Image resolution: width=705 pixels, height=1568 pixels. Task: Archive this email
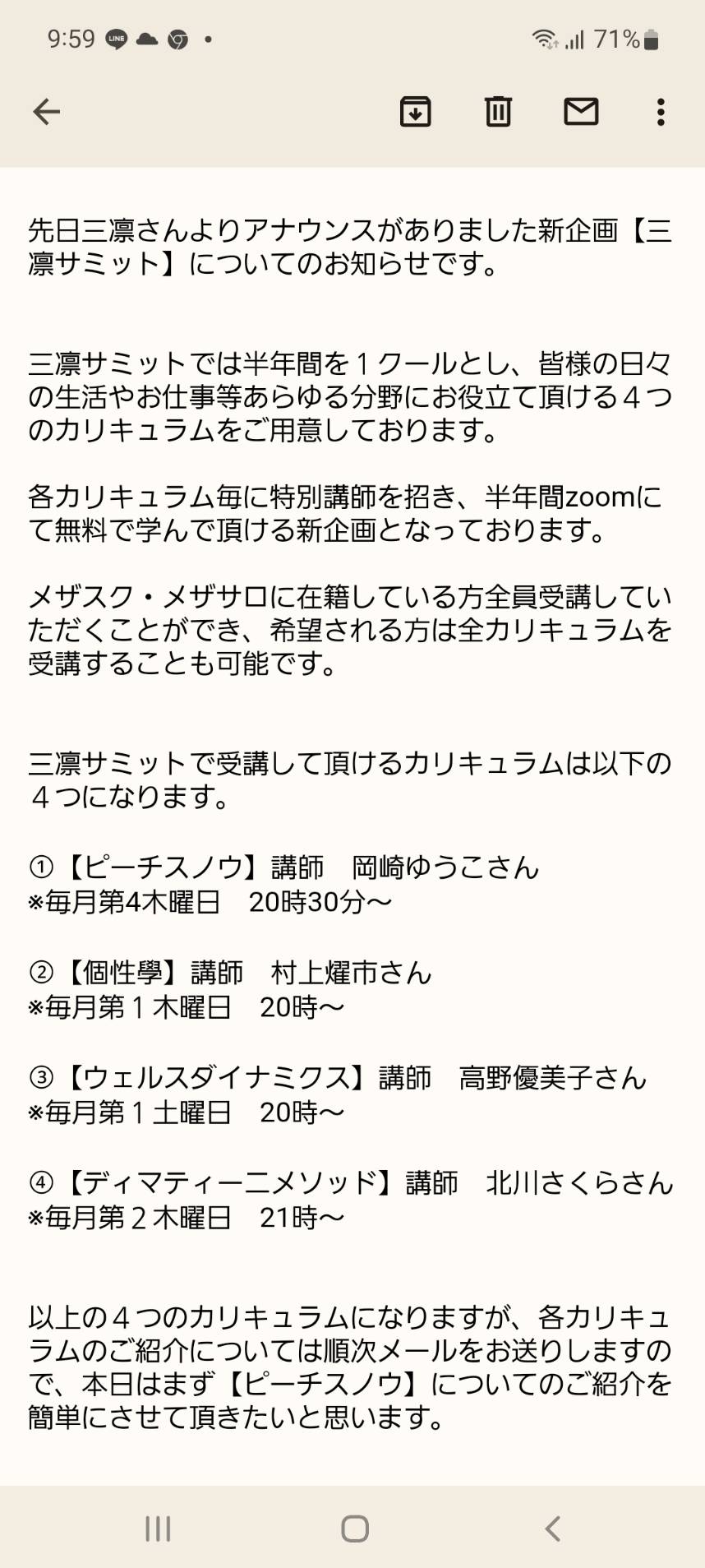click(x=415, y=112)
